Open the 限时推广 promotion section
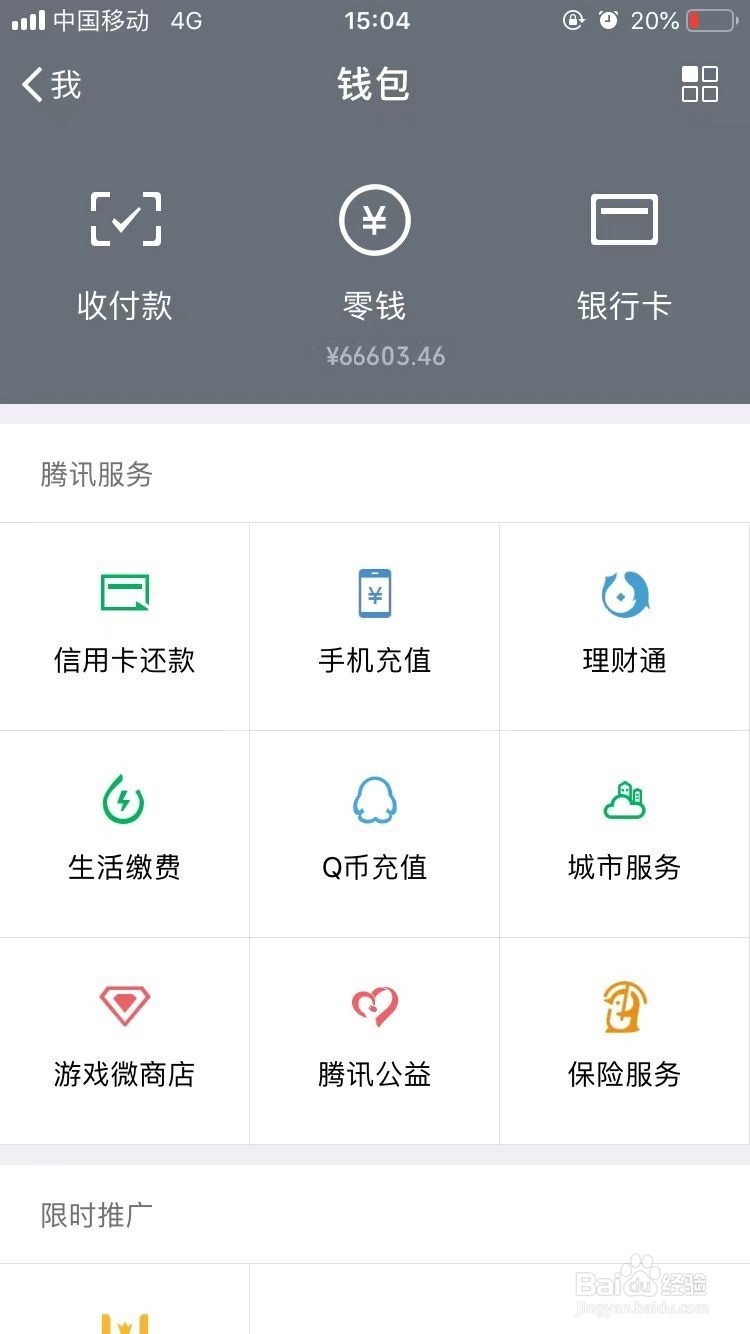 [95, 1213]
